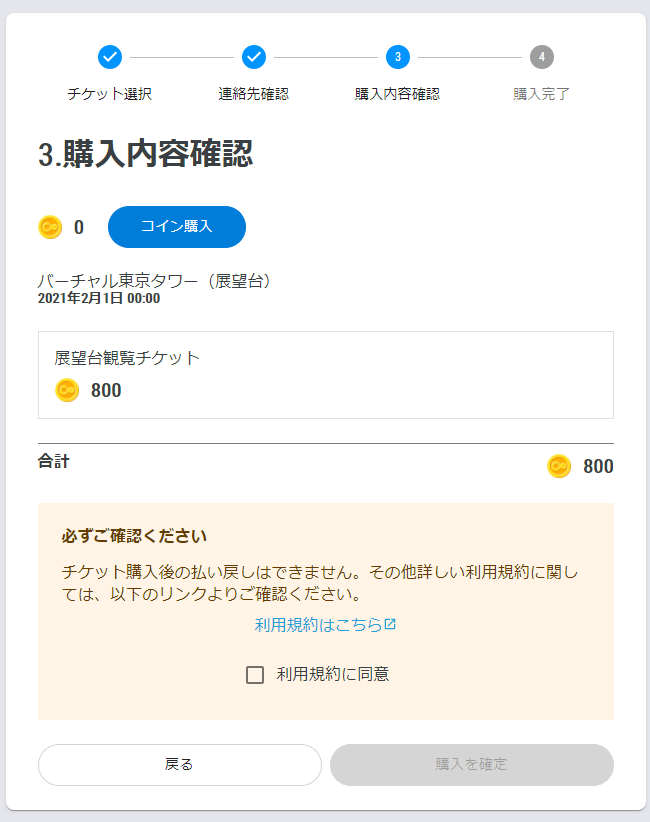This screenshot has height=822, width=650.
Task: Check the 利用規約に同意 checkbox
Action: 255,675
